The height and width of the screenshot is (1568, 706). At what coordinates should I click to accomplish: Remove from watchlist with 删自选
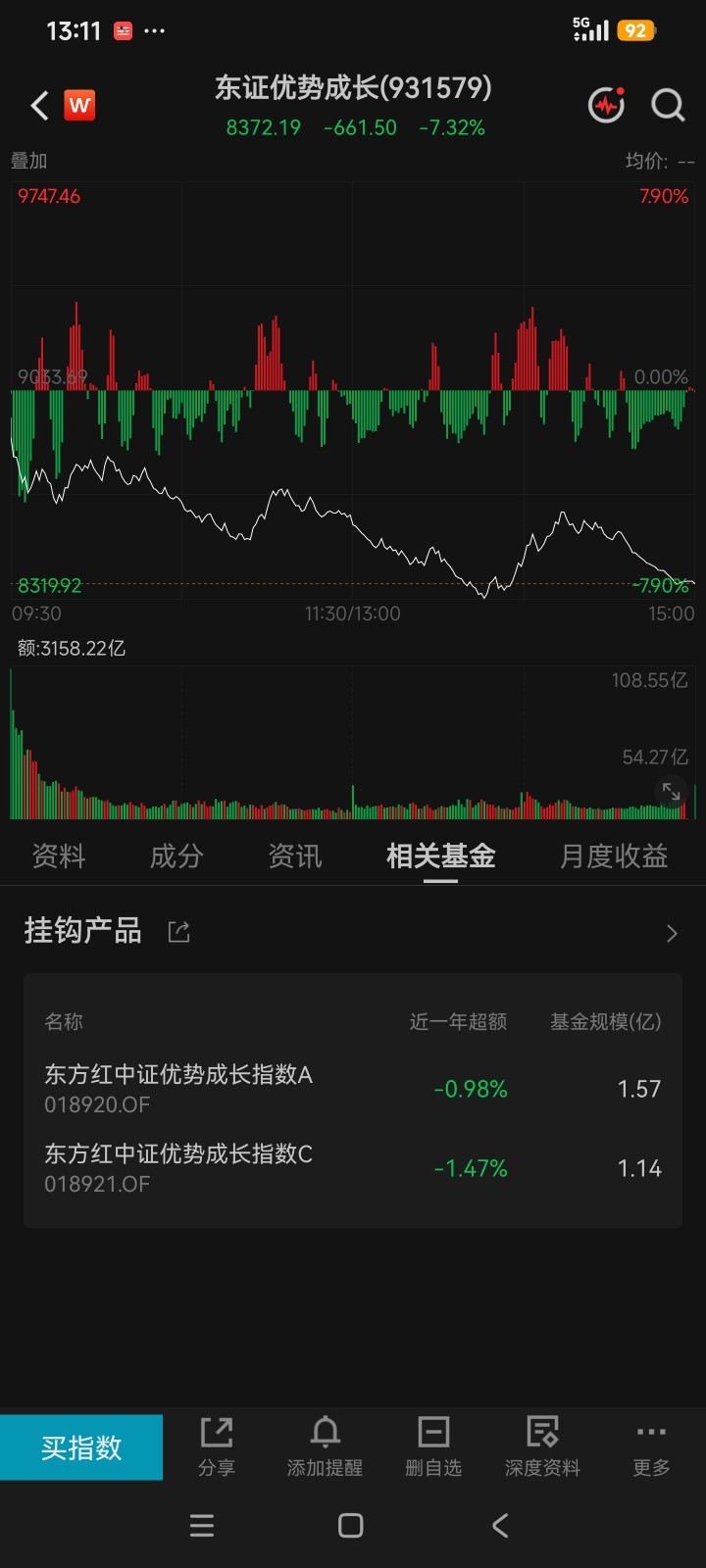pyautogui.click(x=433, y=1446)
